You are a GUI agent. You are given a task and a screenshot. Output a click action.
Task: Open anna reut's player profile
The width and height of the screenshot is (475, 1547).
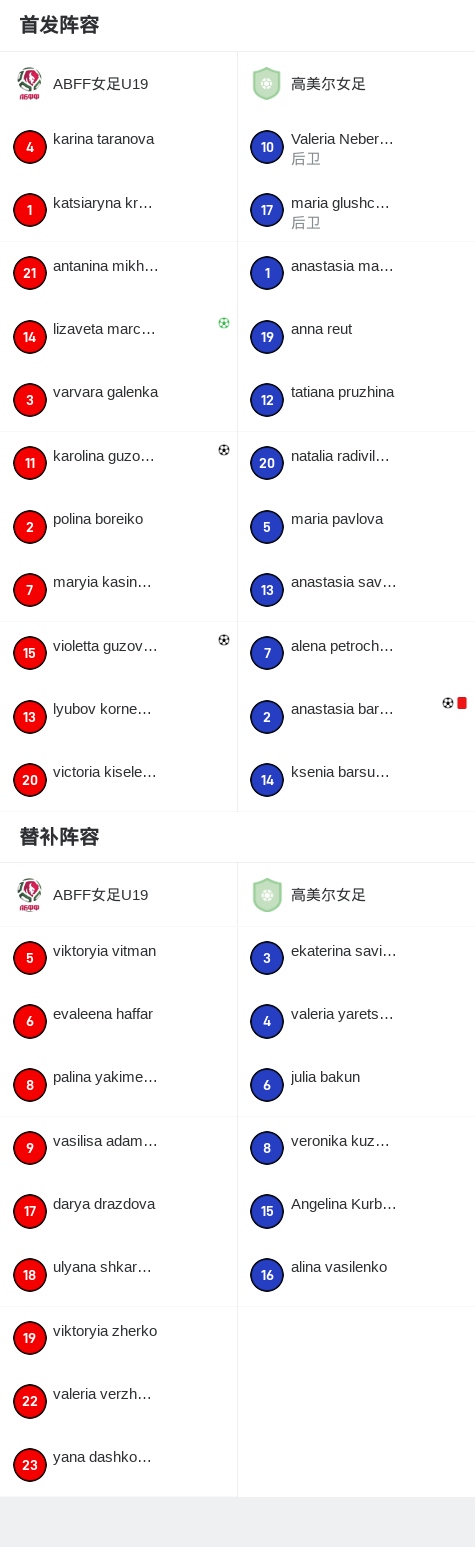tap(356, 337)
